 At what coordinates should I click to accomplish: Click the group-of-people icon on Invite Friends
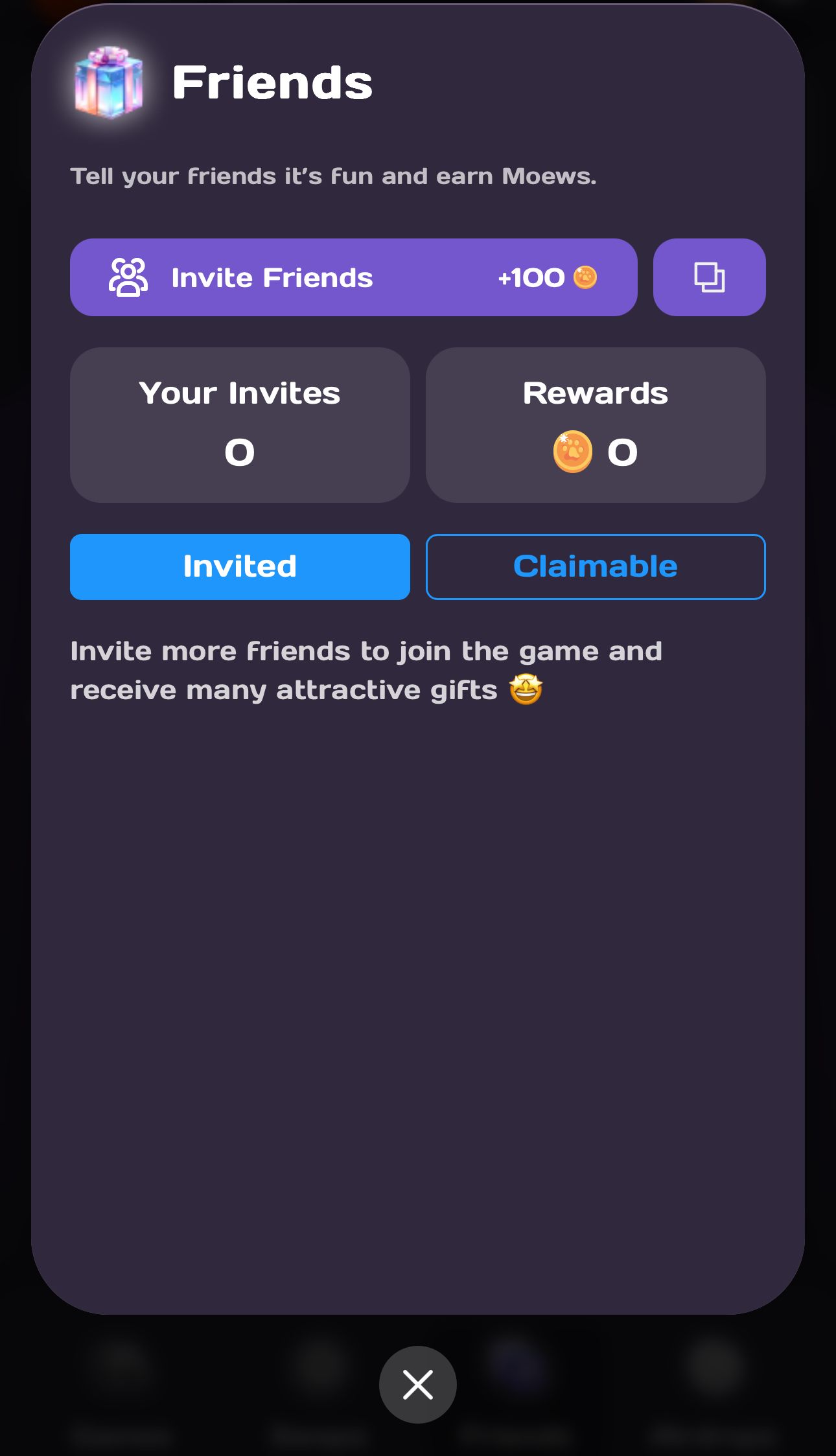pyautogui.click(x=128, y=277)
